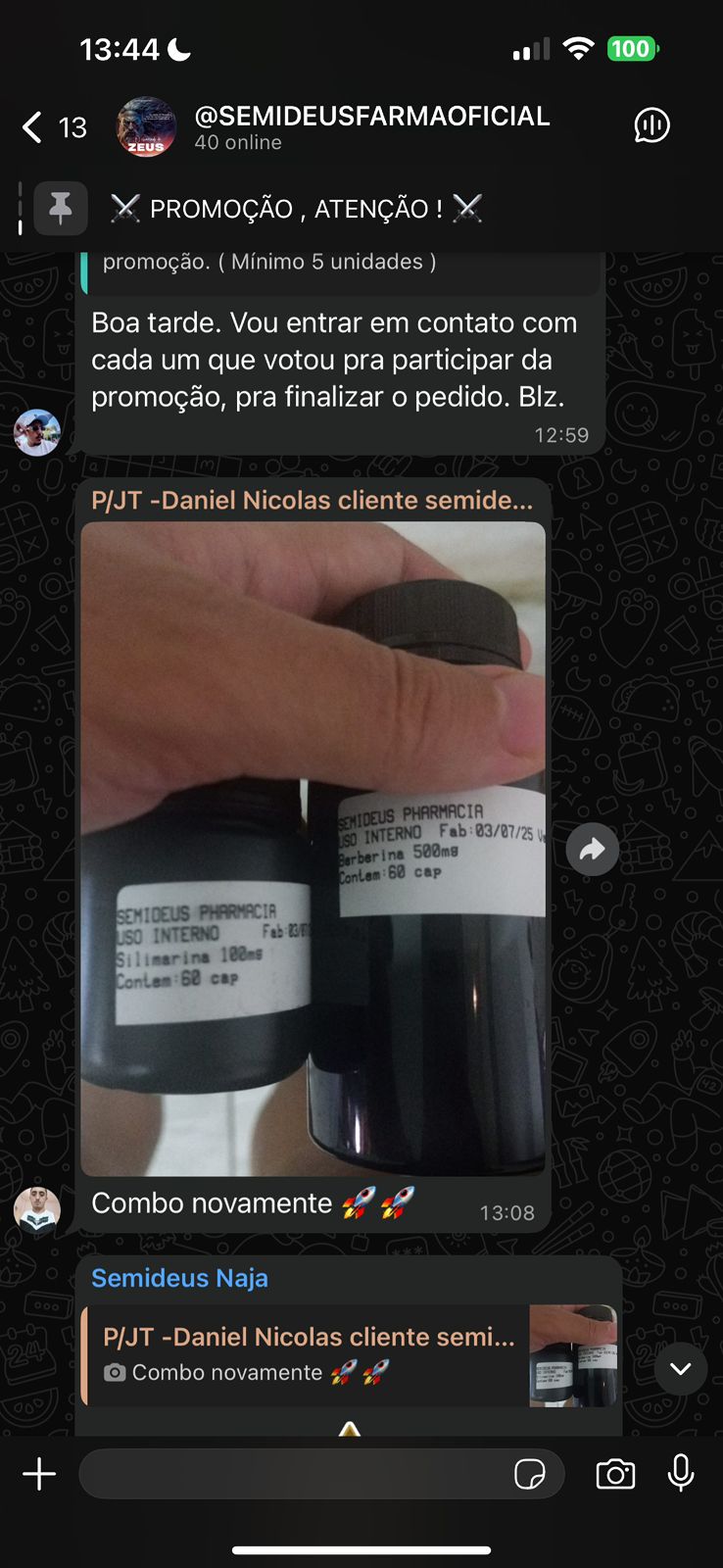View profile of Combo novamente sender
The width and height of the screenshot is (723, 1568).
[x=37, y=1209]
